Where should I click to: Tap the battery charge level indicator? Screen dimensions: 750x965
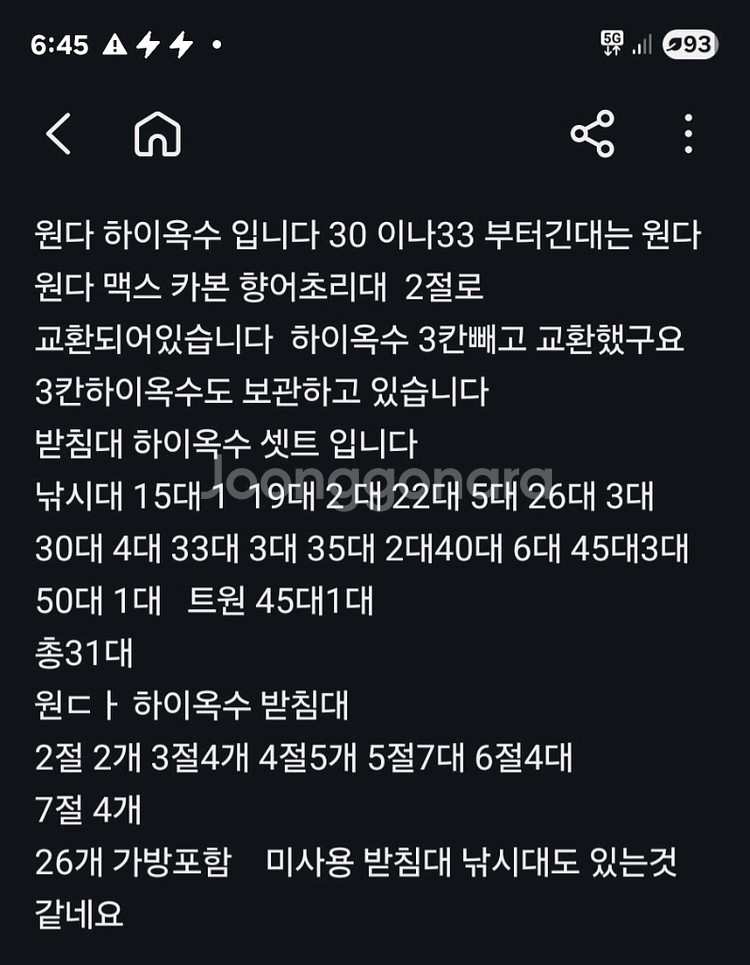tap(700, 42)
